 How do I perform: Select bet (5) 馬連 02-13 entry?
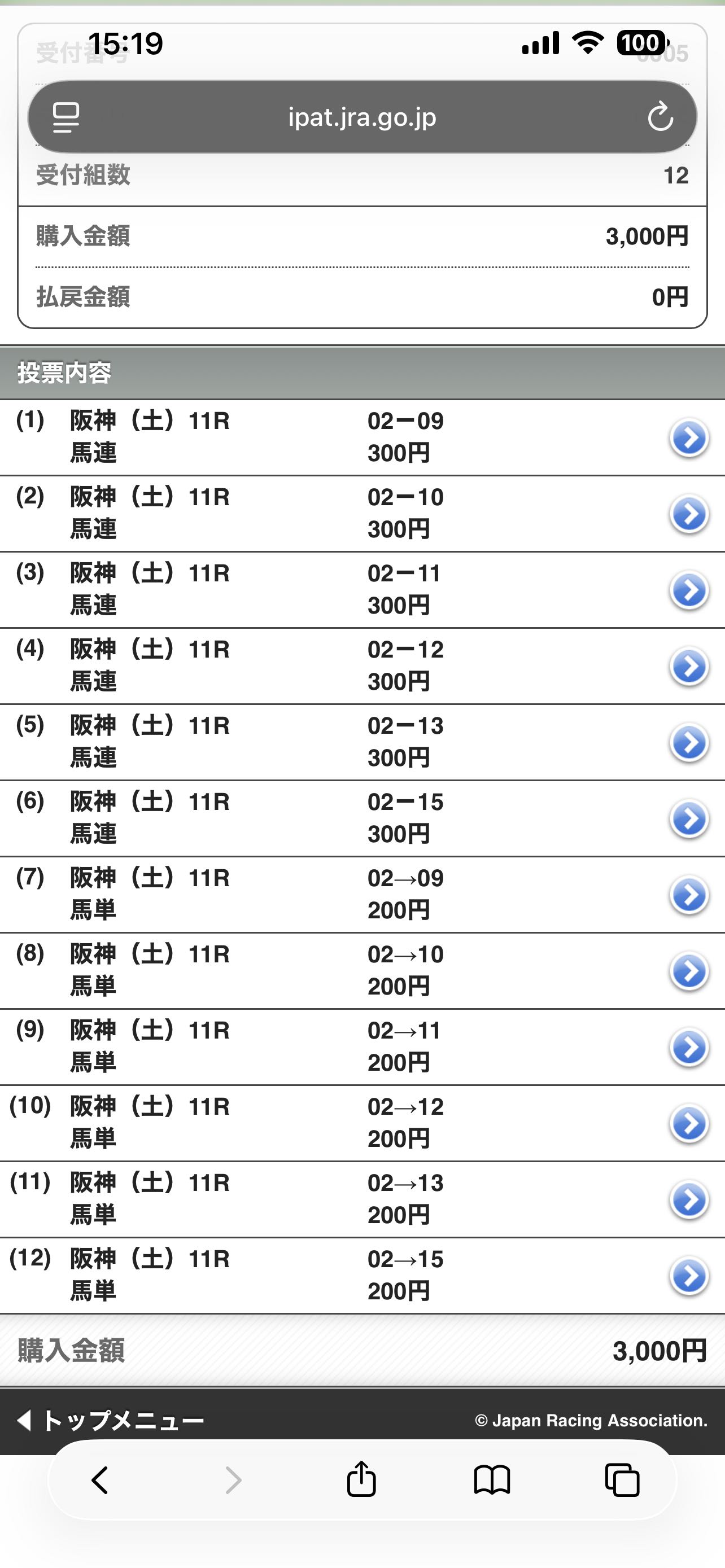[x=688, y=743]
